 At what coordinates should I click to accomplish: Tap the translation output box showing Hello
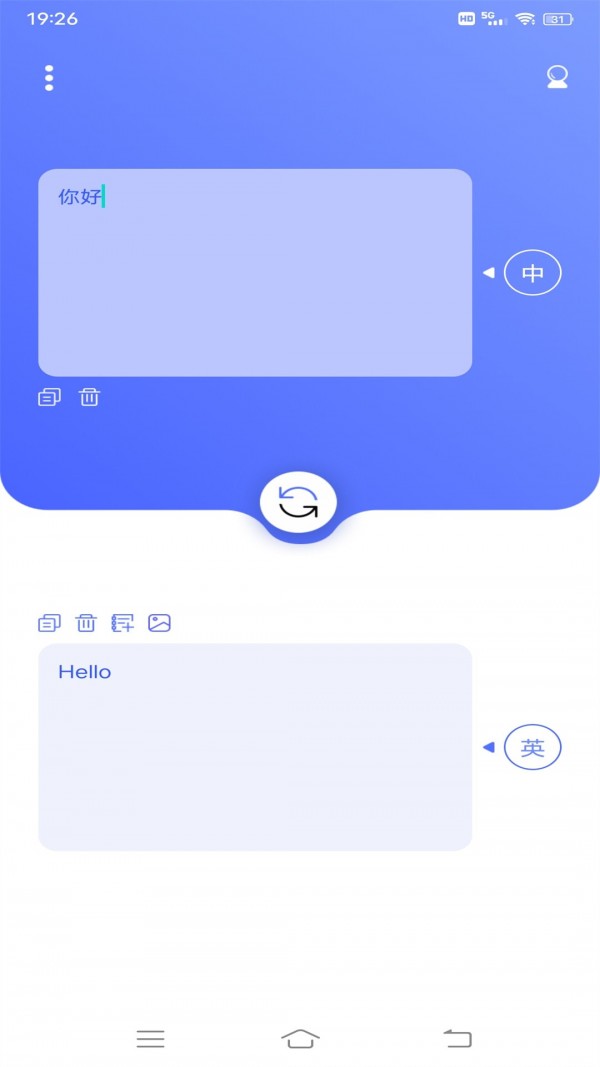255,747
